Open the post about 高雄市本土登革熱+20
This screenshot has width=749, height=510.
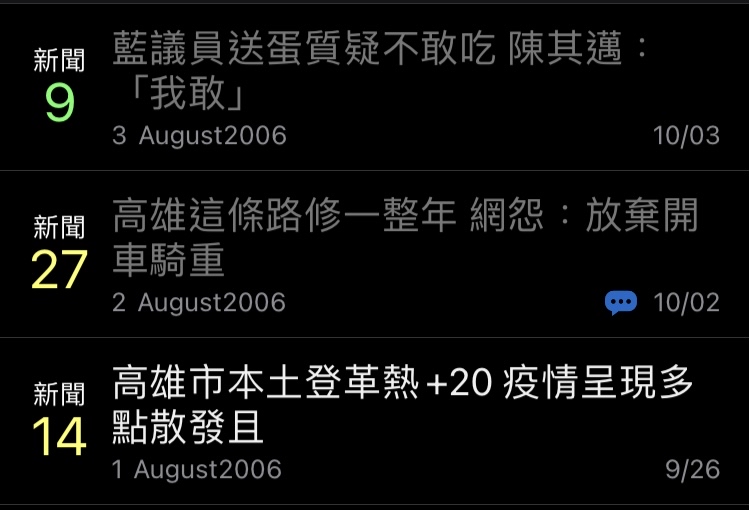(403, 405)
